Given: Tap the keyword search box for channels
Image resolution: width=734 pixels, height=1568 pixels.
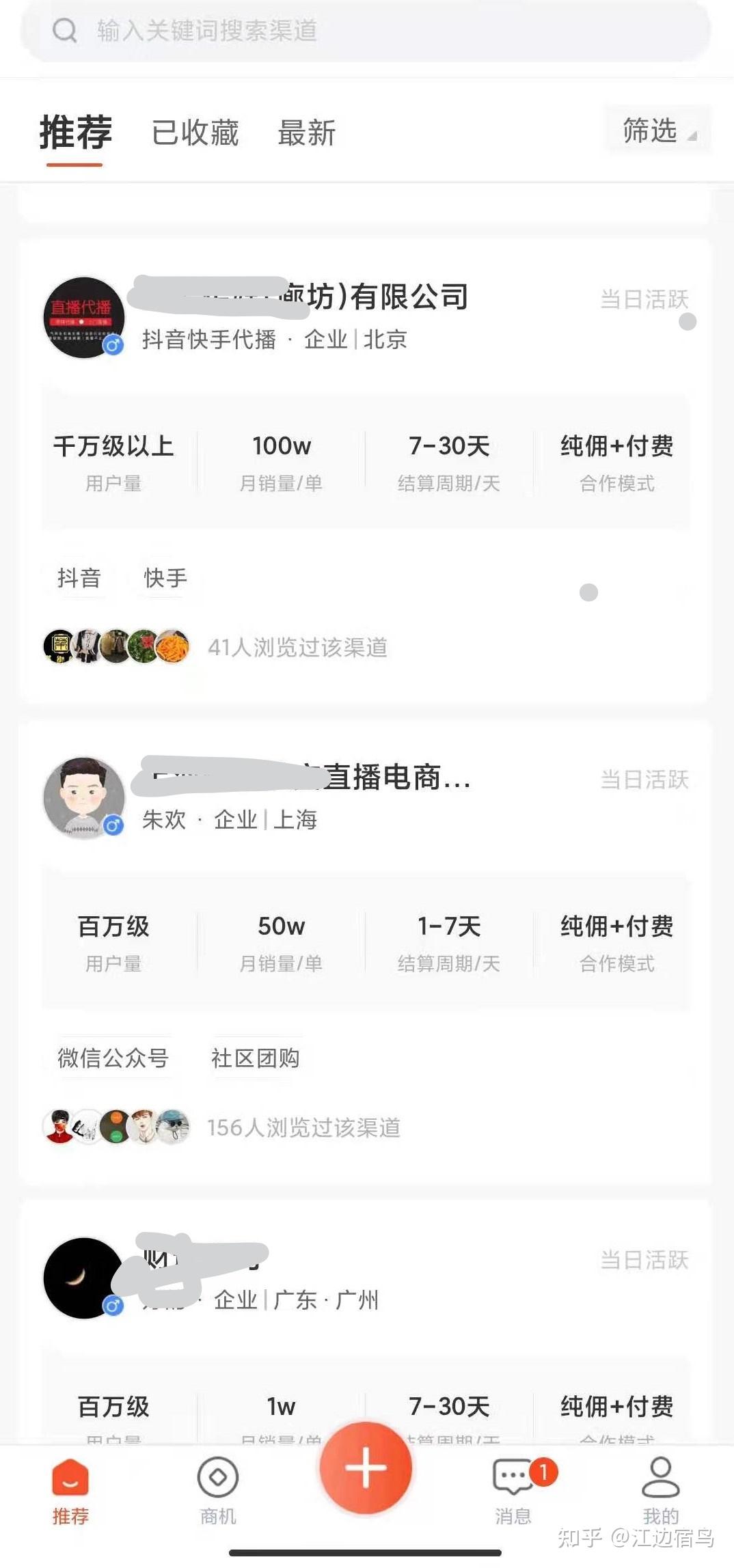Looking at the screenshot, I should (x=366, y=31).
